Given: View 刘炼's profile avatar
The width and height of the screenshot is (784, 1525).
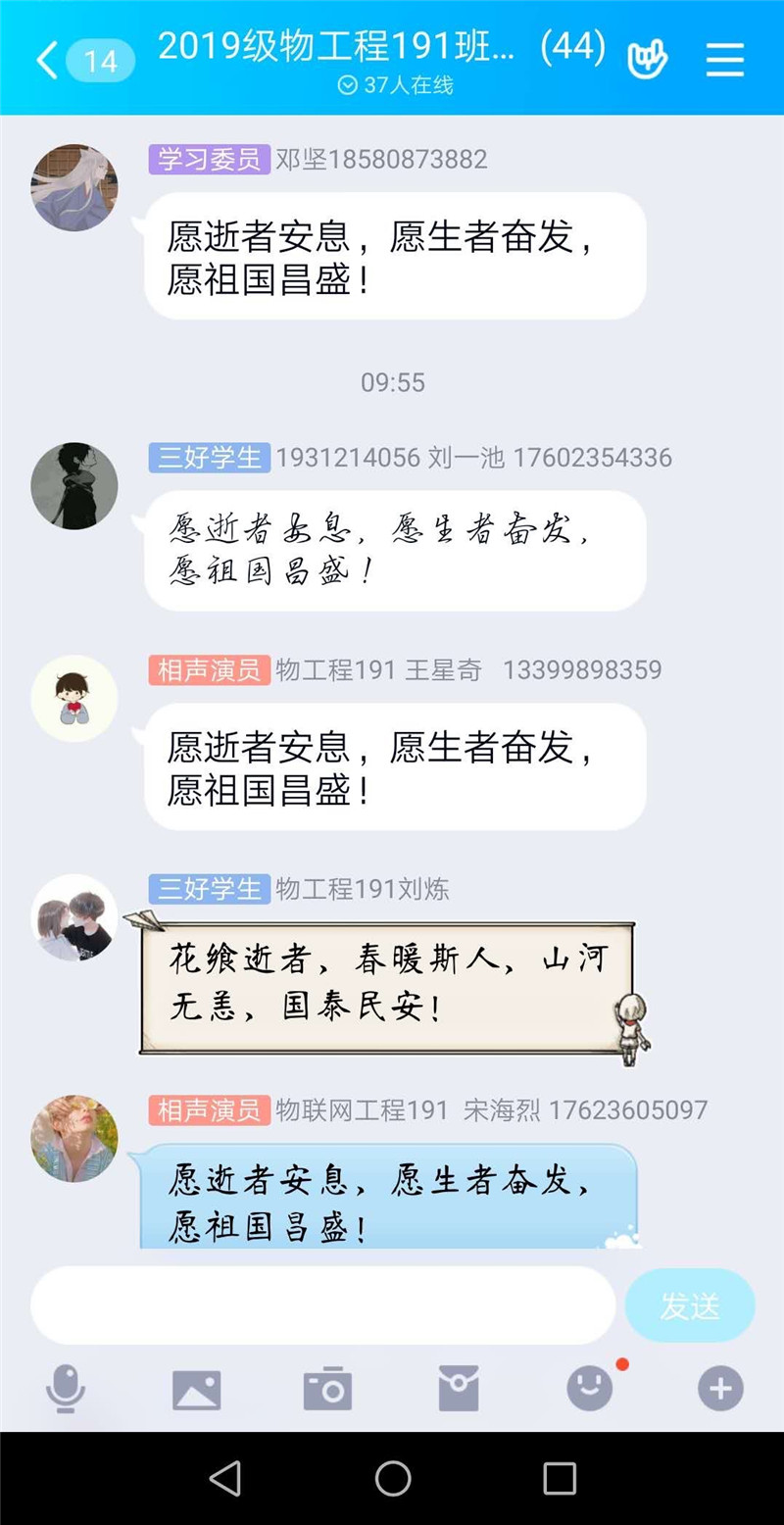Looking at the screenshot, I should (x=74, y=917).
